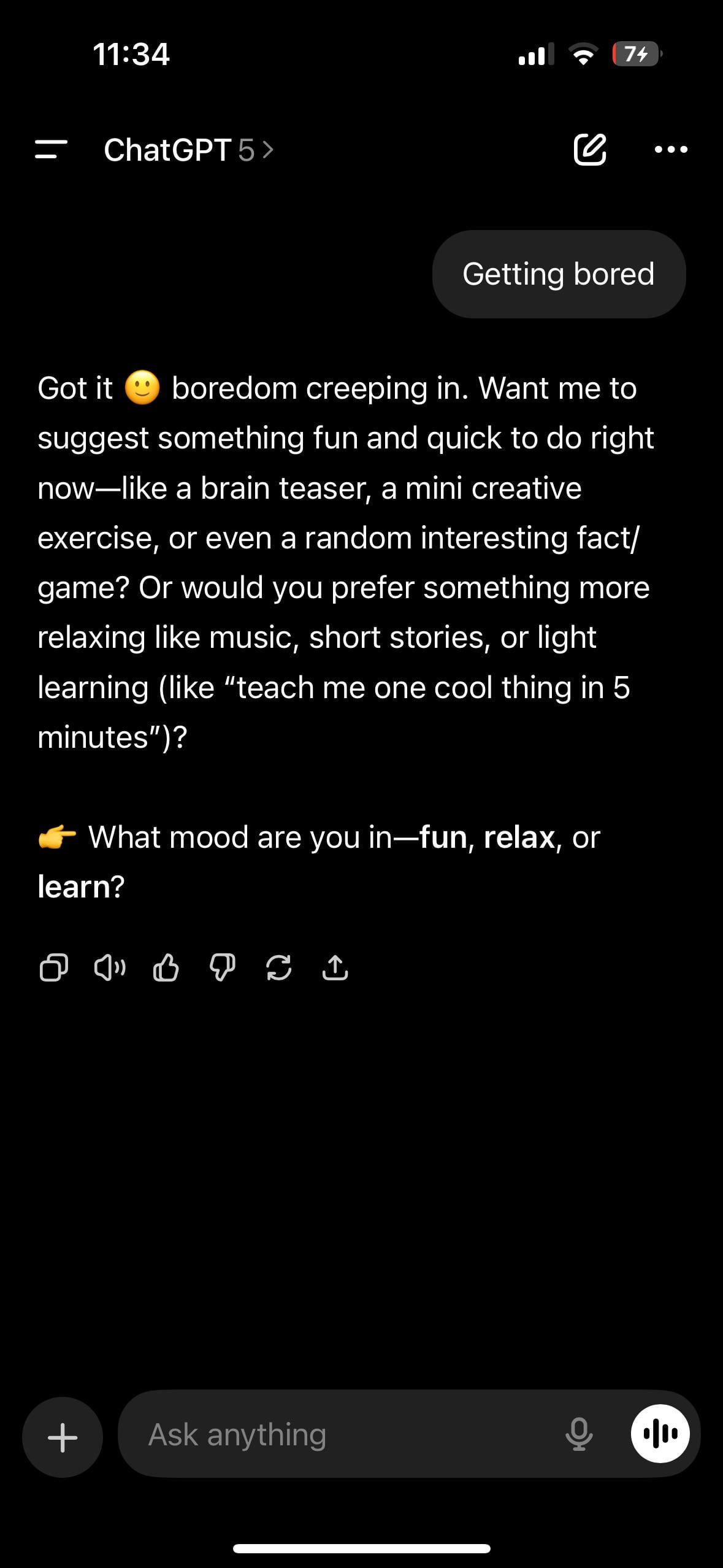Start a new chat with compose icon
The image size is (723, 1568).
point(590,149)
